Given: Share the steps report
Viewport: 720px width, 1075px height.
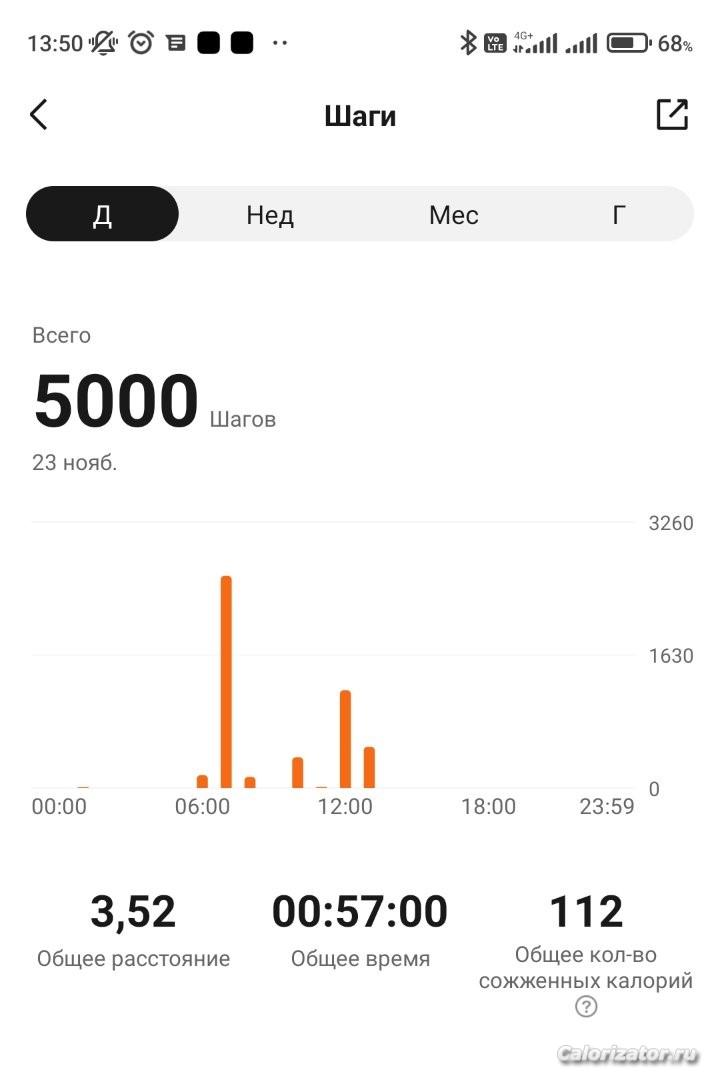Looking at the screenshot, I should click(x=672, y=115).
